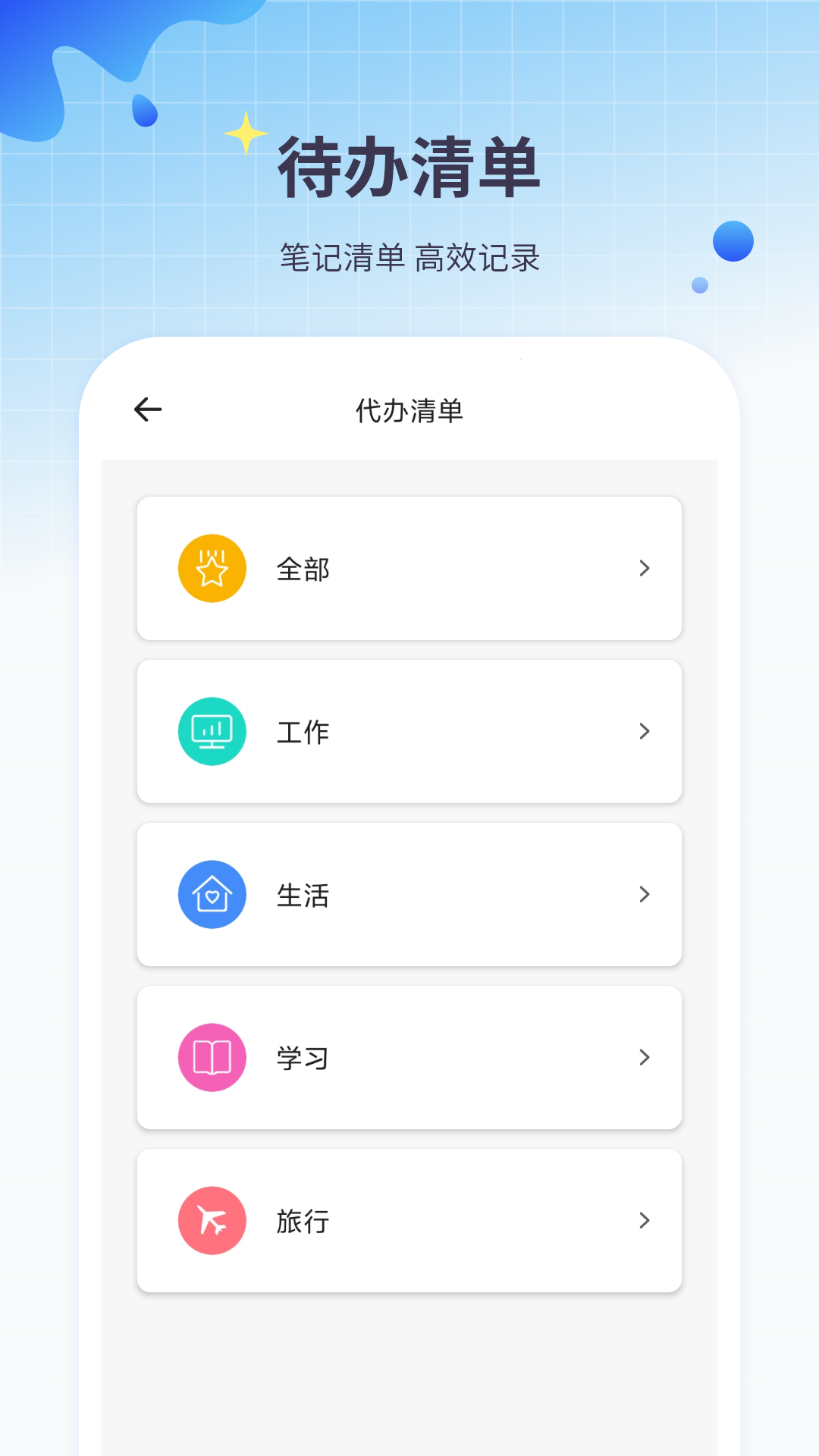Select the green monitor icon beside 工作
This screenshot has width=819, height=1456.
pos(212,731)
